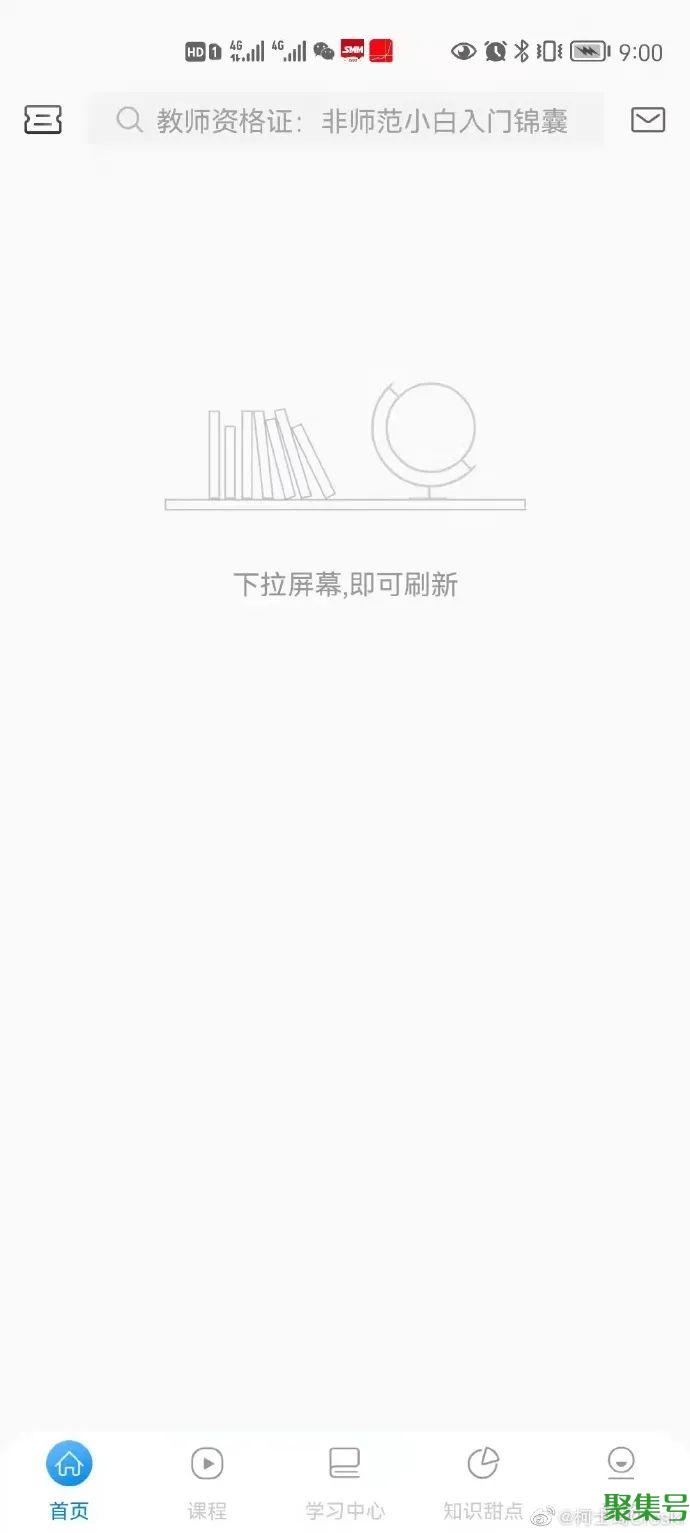Screen dimensions: 690x1533
Task: Go to the 首页 home tab
Action: pyautogui.click(x=69, y=1479)
